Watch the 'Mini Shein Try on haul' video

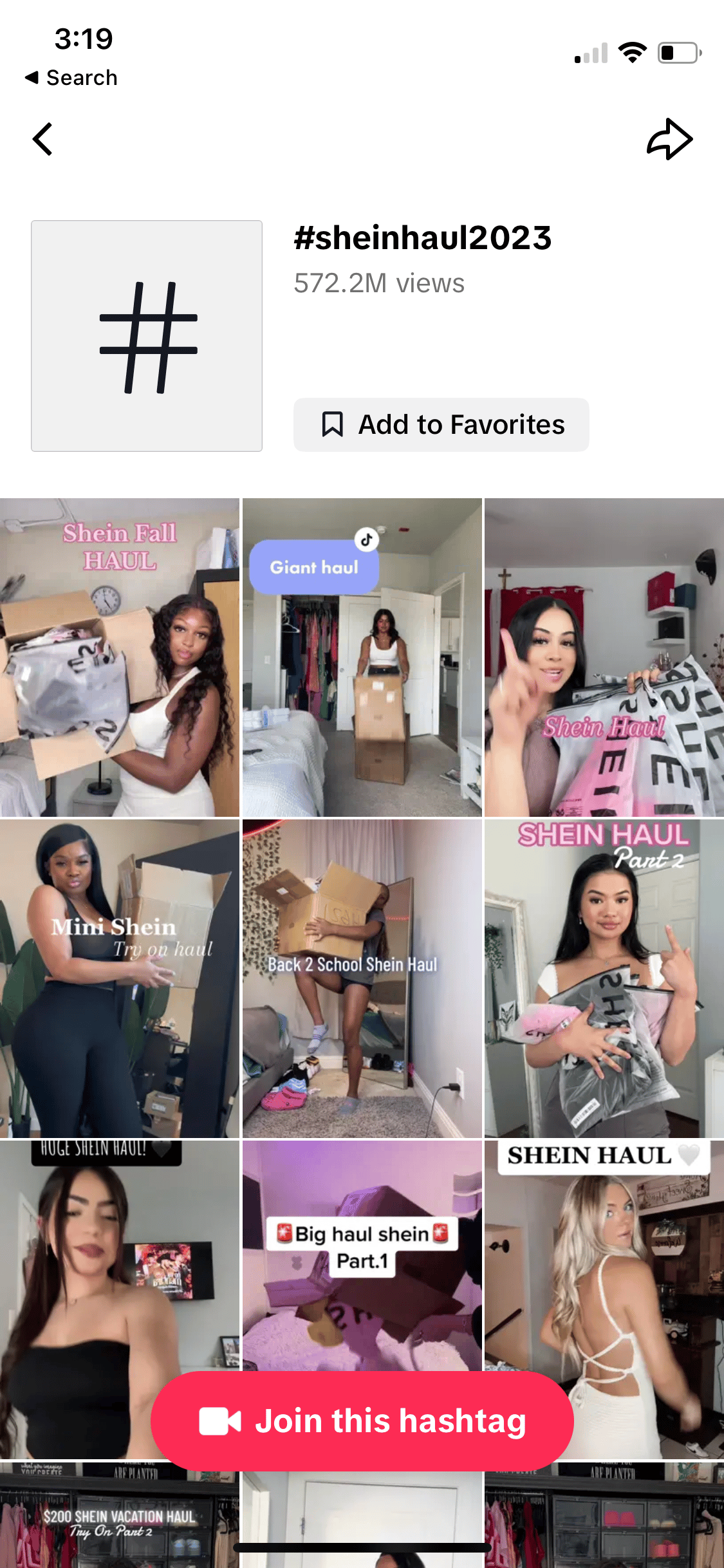(120, 978)
